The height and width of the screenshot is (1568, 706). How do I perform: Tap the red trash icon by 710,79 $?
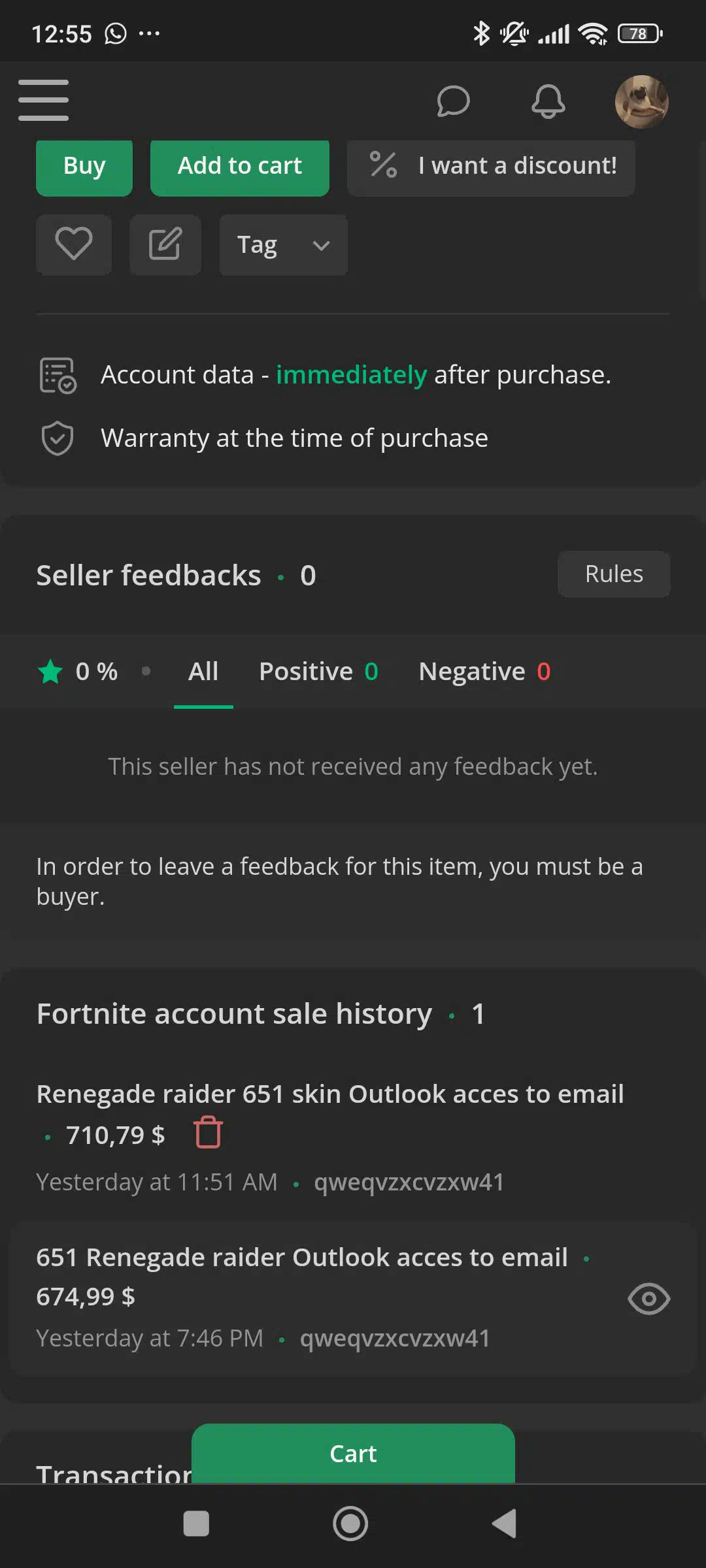pyautogui.click(x=209, y=1132)
